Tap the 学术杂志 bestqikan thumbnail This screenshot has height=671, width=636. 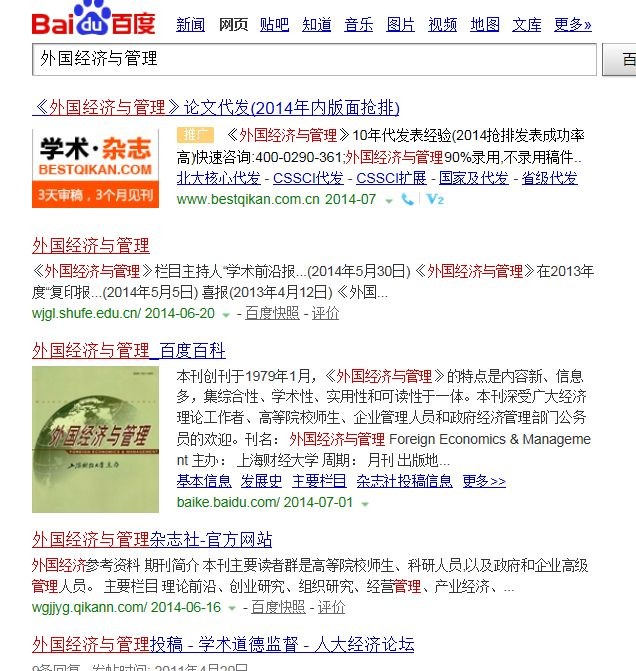(x=95, y=167)
